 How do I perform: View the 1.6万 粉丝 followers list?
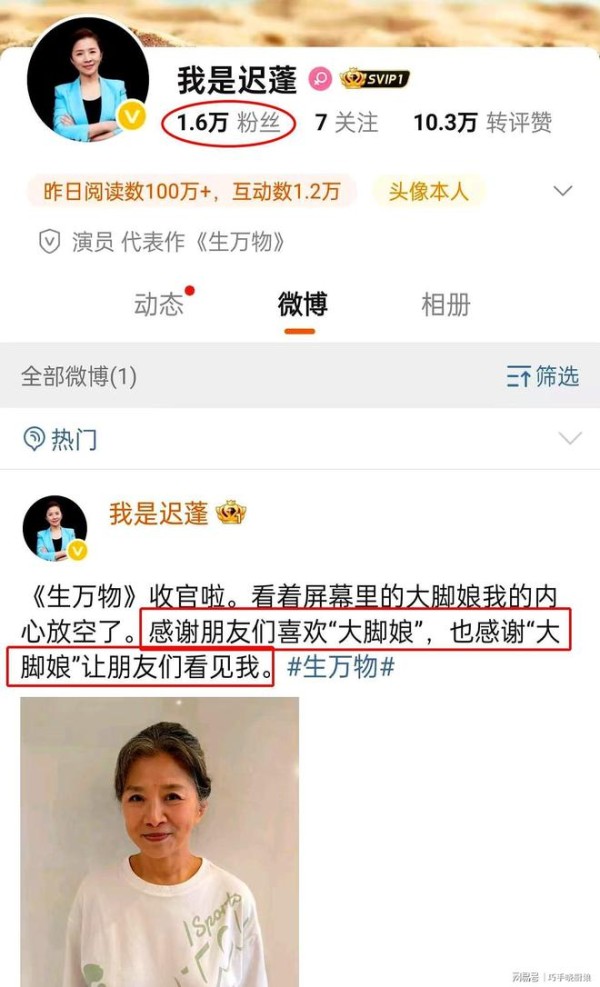tap(231, 123)
